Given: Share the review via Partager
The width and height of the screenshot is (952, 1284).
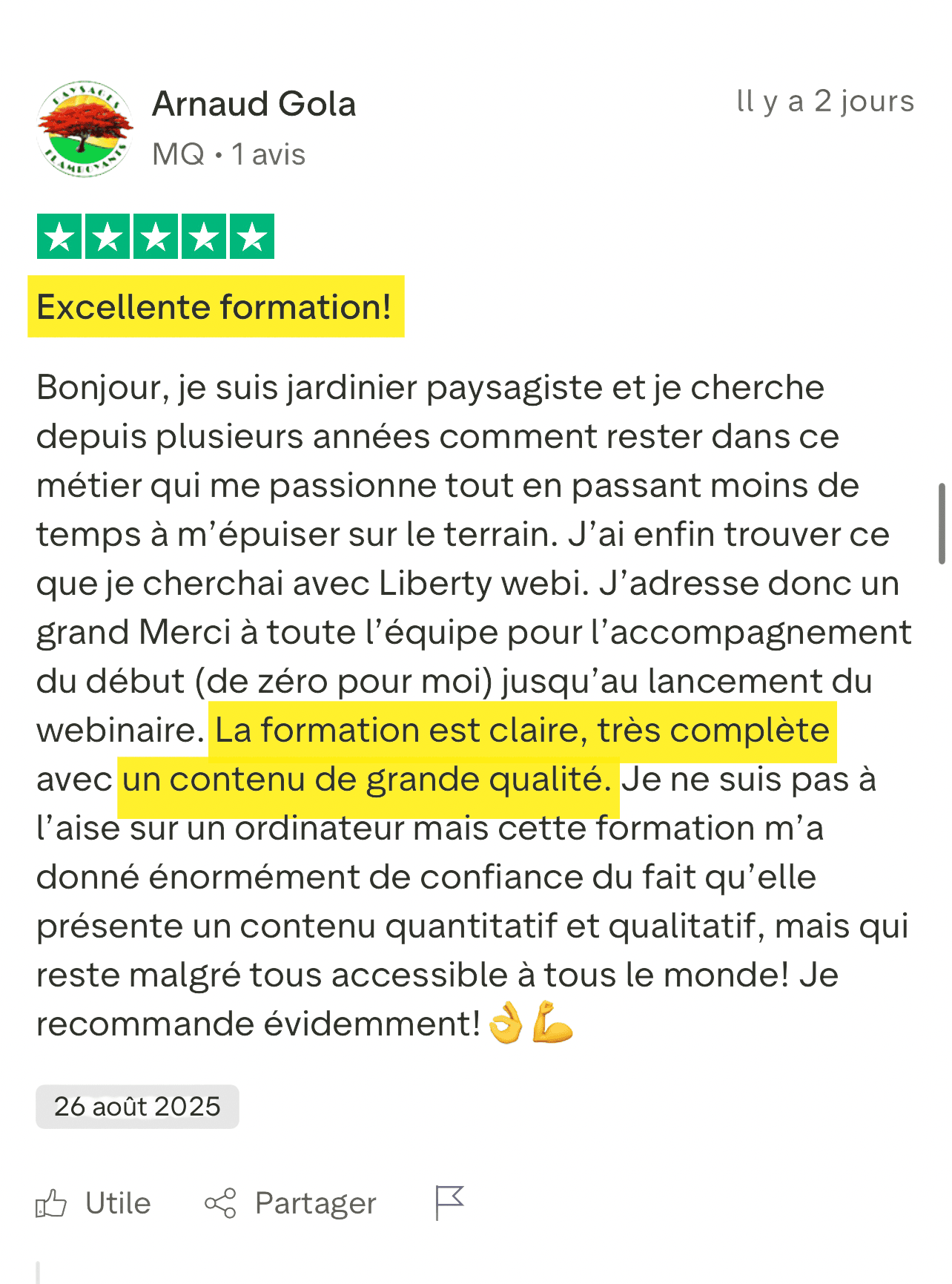Looking at the screenshot, I should [x=291, y=1202].
